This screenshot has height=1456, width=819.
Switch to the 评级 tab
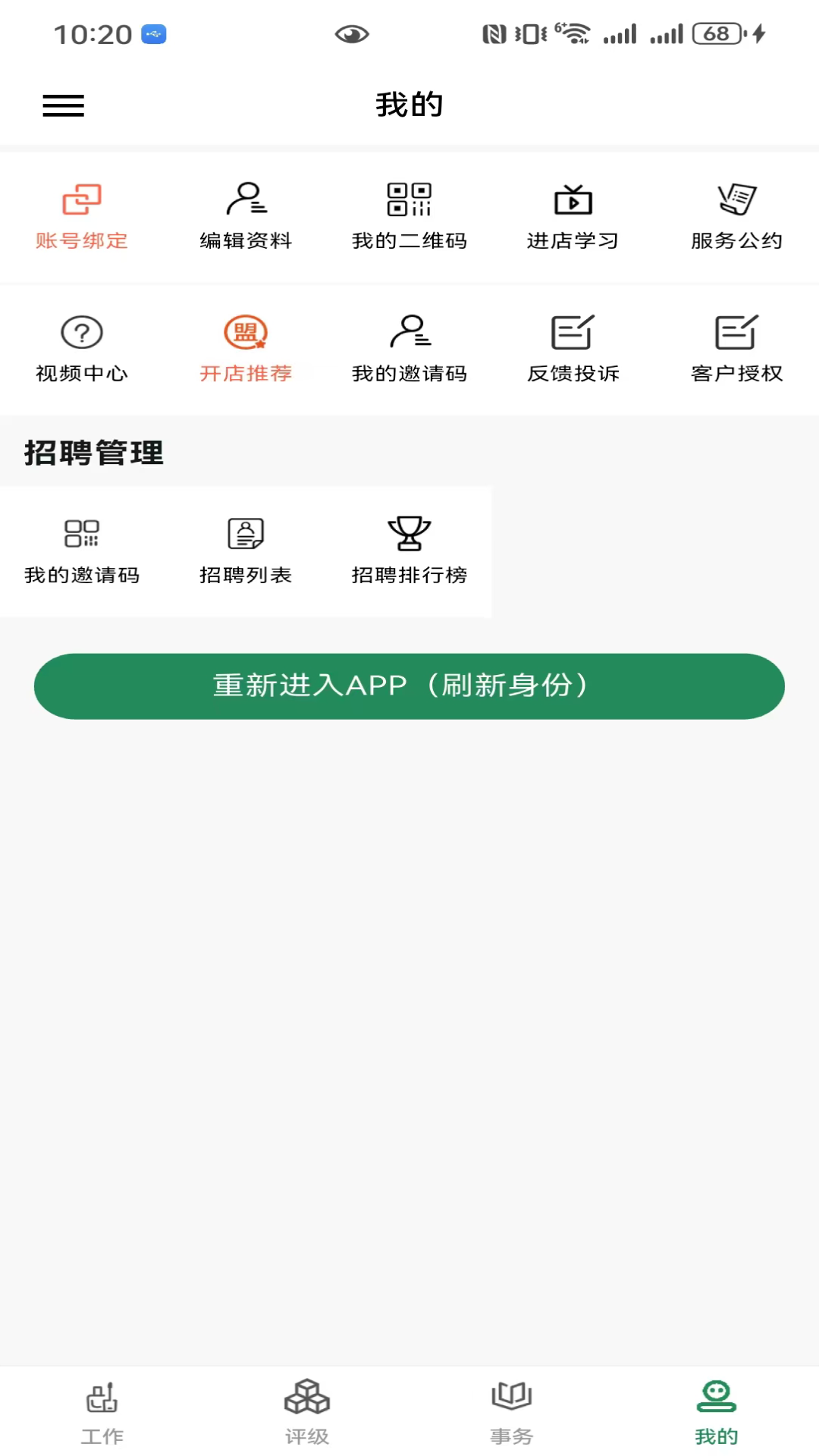(307, 1412)
